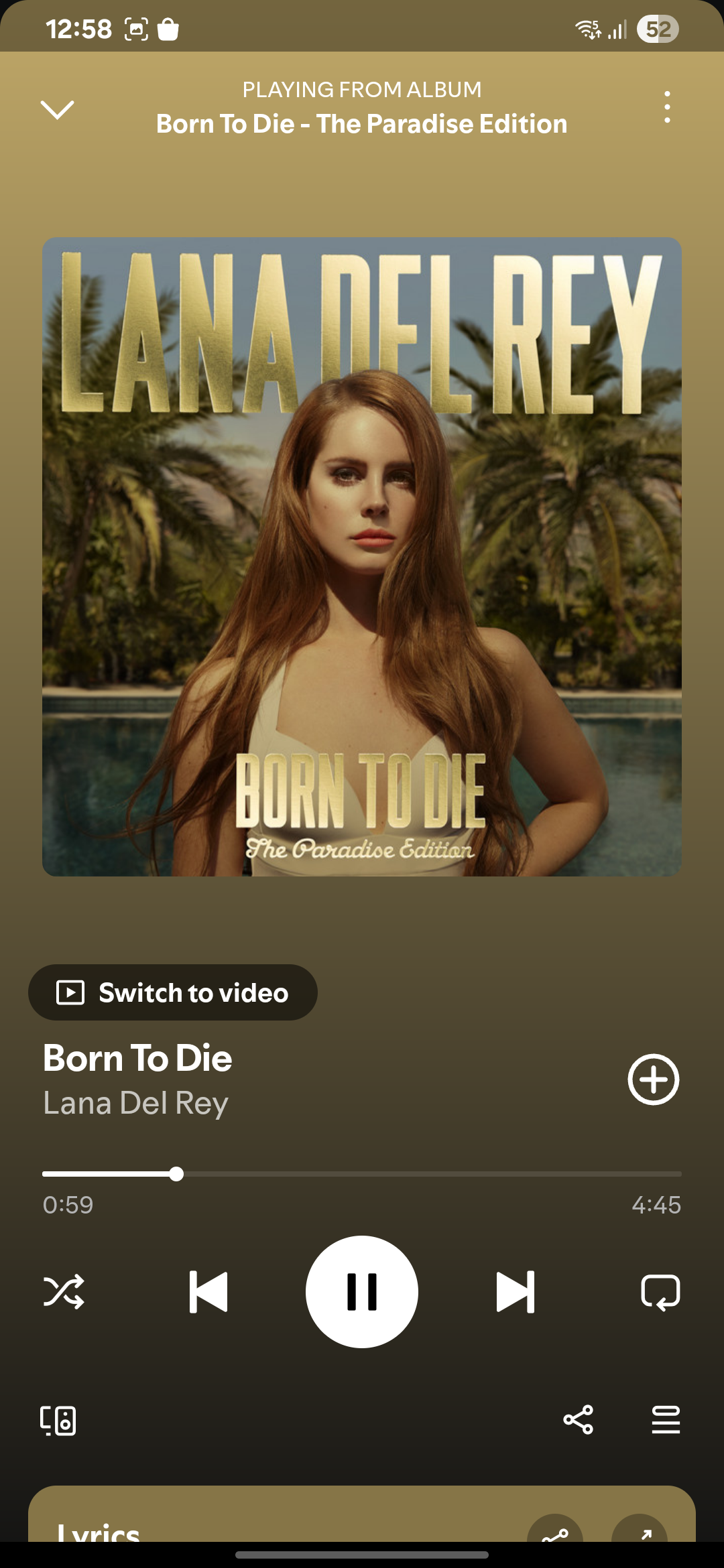Skip to the next track
This screenshot has width=724, height=1568.
click(x=516, y=1291)
